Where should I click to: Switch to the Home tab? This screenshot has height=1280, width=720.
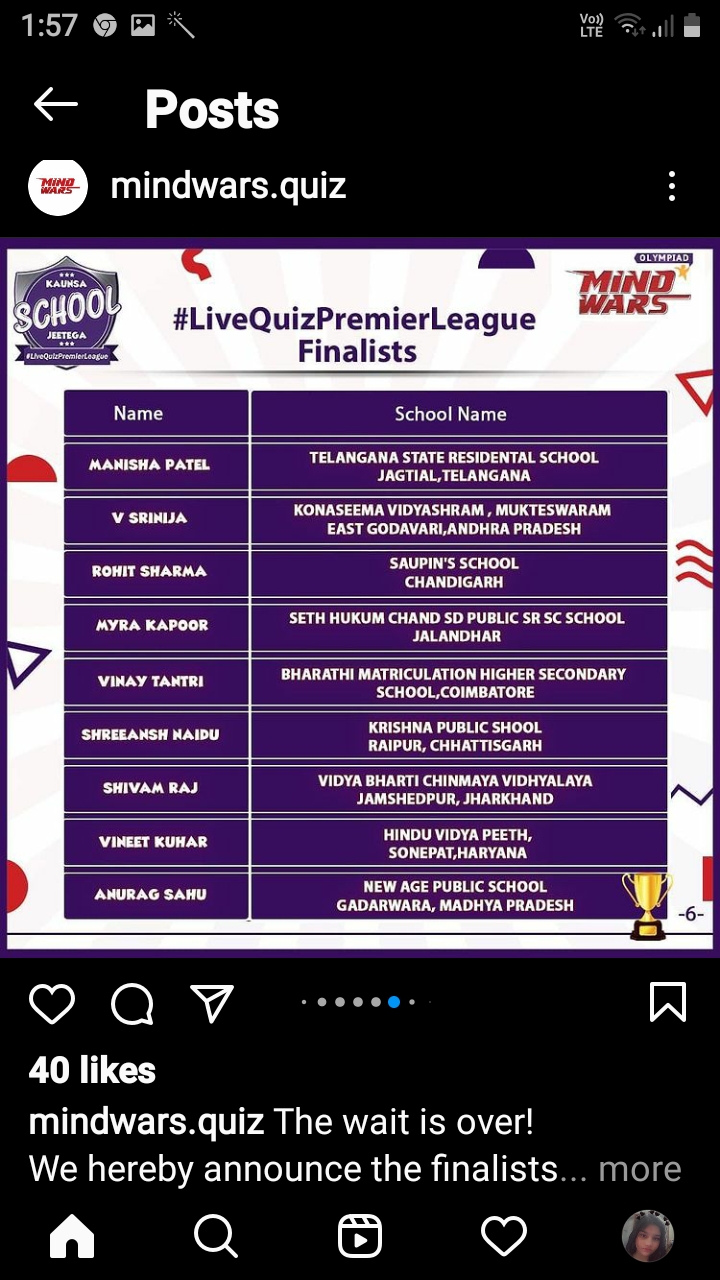[72, 1236]
